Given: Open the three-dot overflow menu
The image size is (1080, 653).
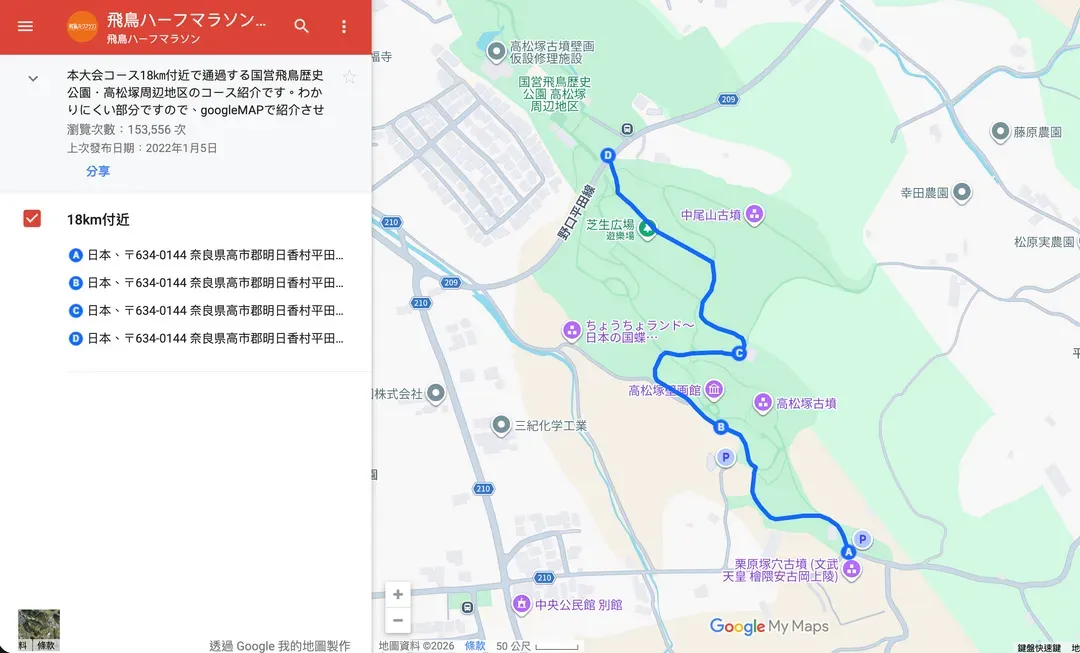Looking at the screenshot, I should tap(344, 26).
